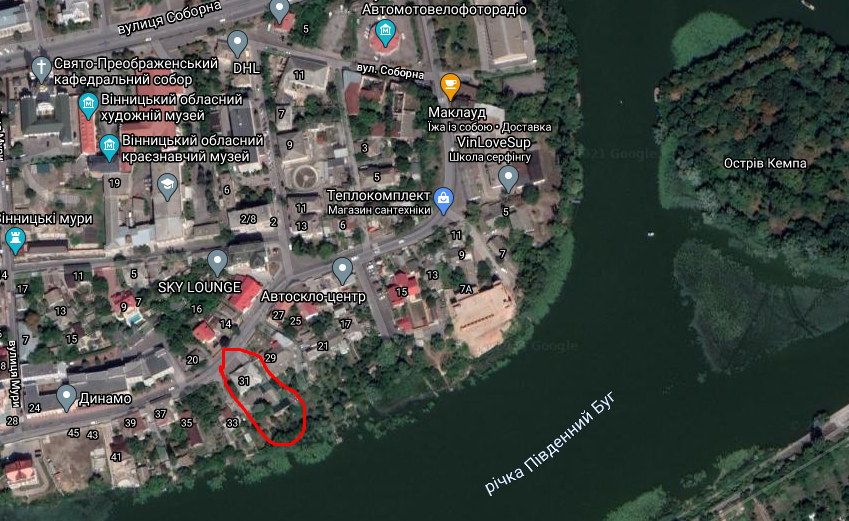Open the DHL place marker
849x521 pixels.
pyautogui.click(x=237, y=42)
